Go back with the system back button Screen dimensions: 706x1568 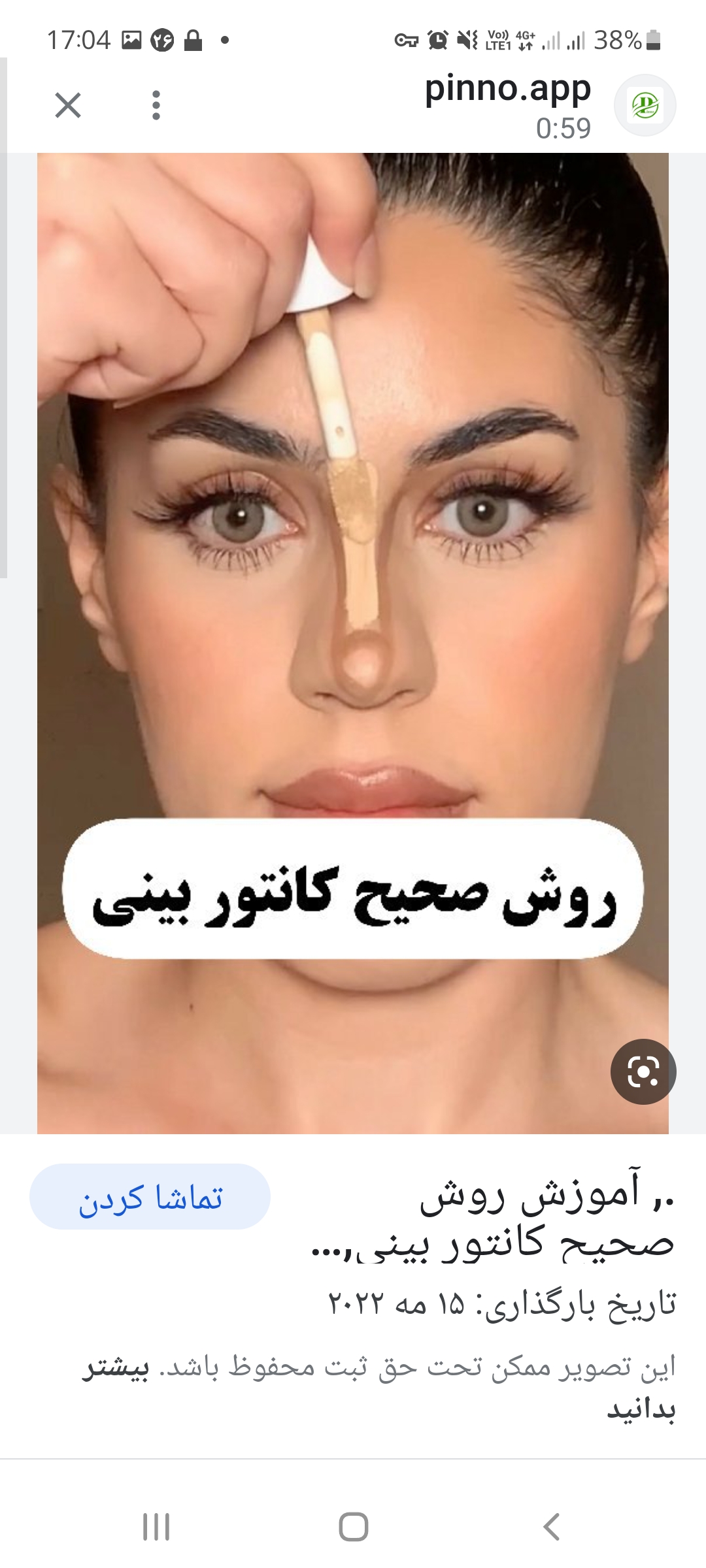click(x=551, y=1527)
